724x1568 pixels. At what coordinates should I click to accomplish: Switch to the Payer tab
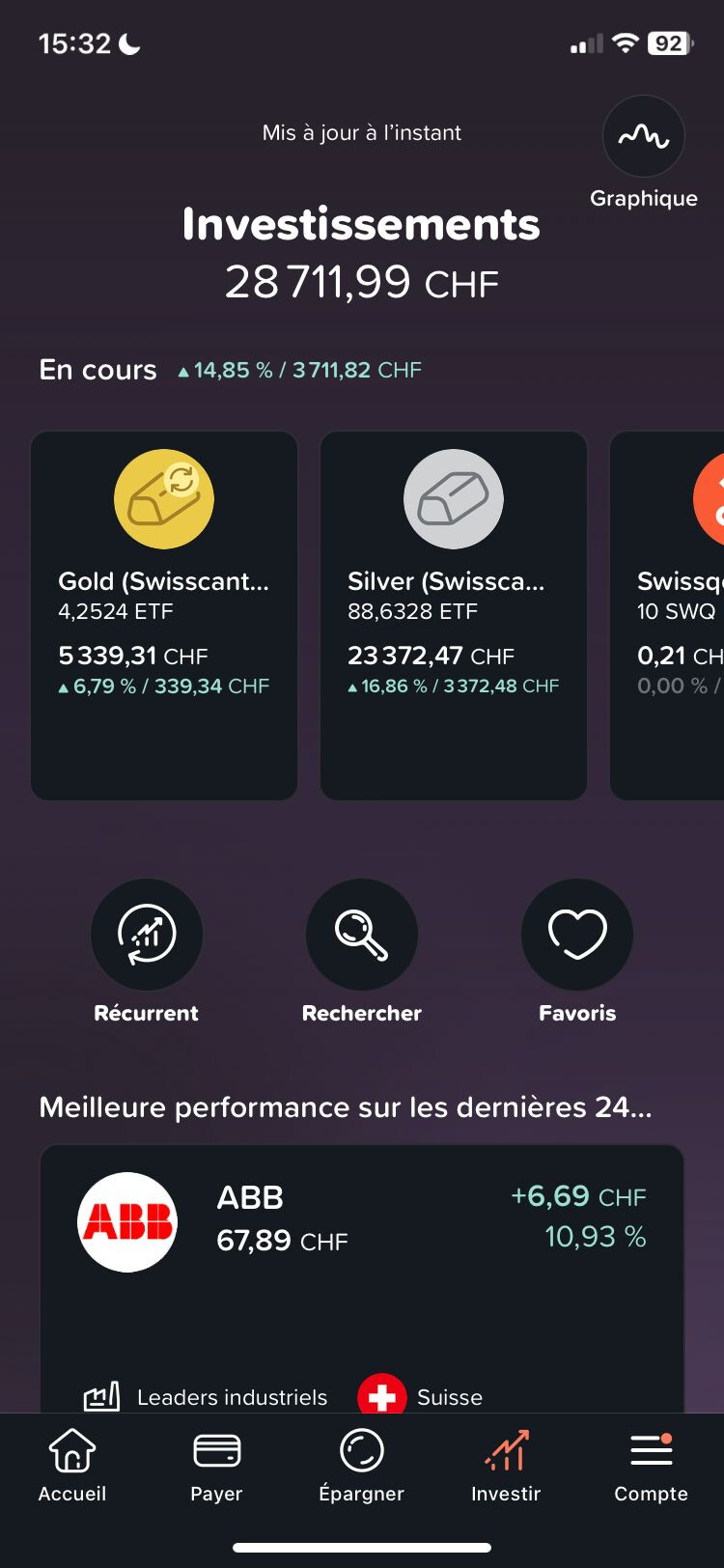pyautogui.click(x=216, y=1466)
